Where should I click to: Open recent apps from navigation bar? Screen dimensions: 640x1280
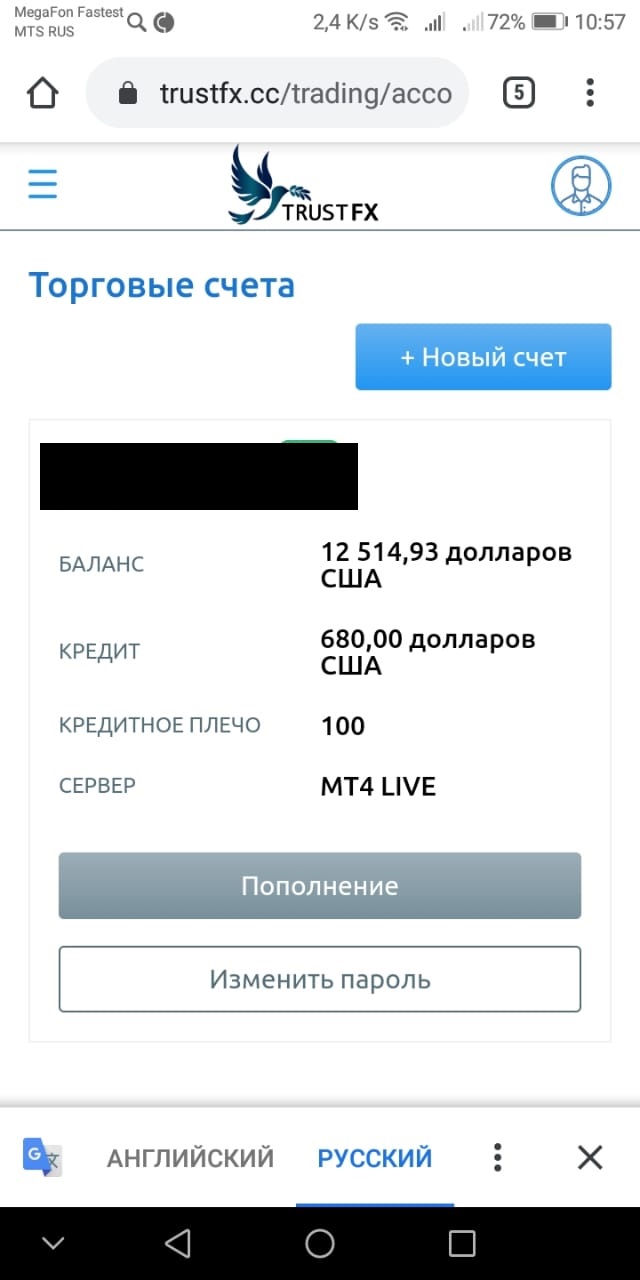(x=462, y=1243)
